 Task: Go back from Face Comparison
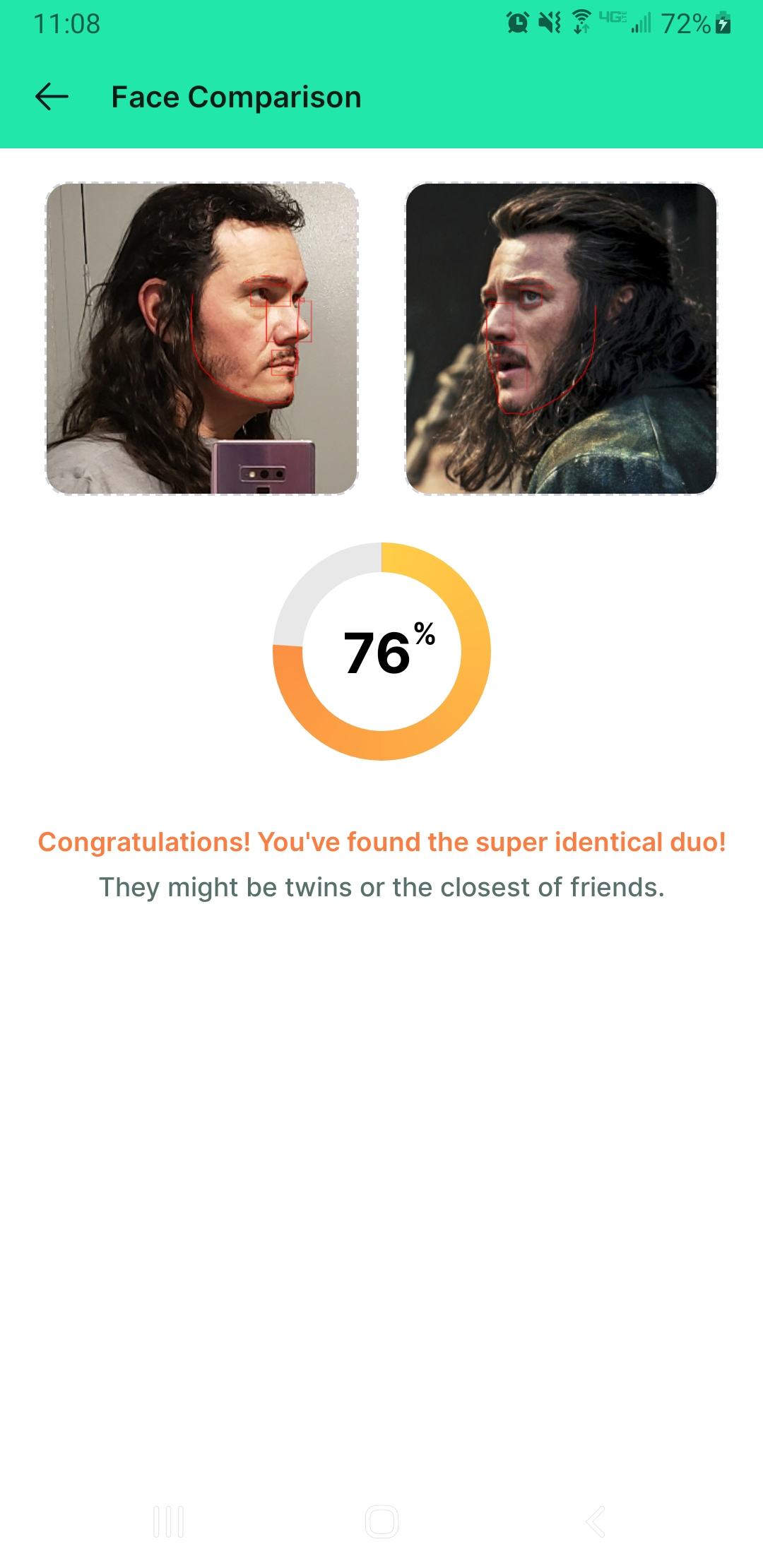click(52, 97)
